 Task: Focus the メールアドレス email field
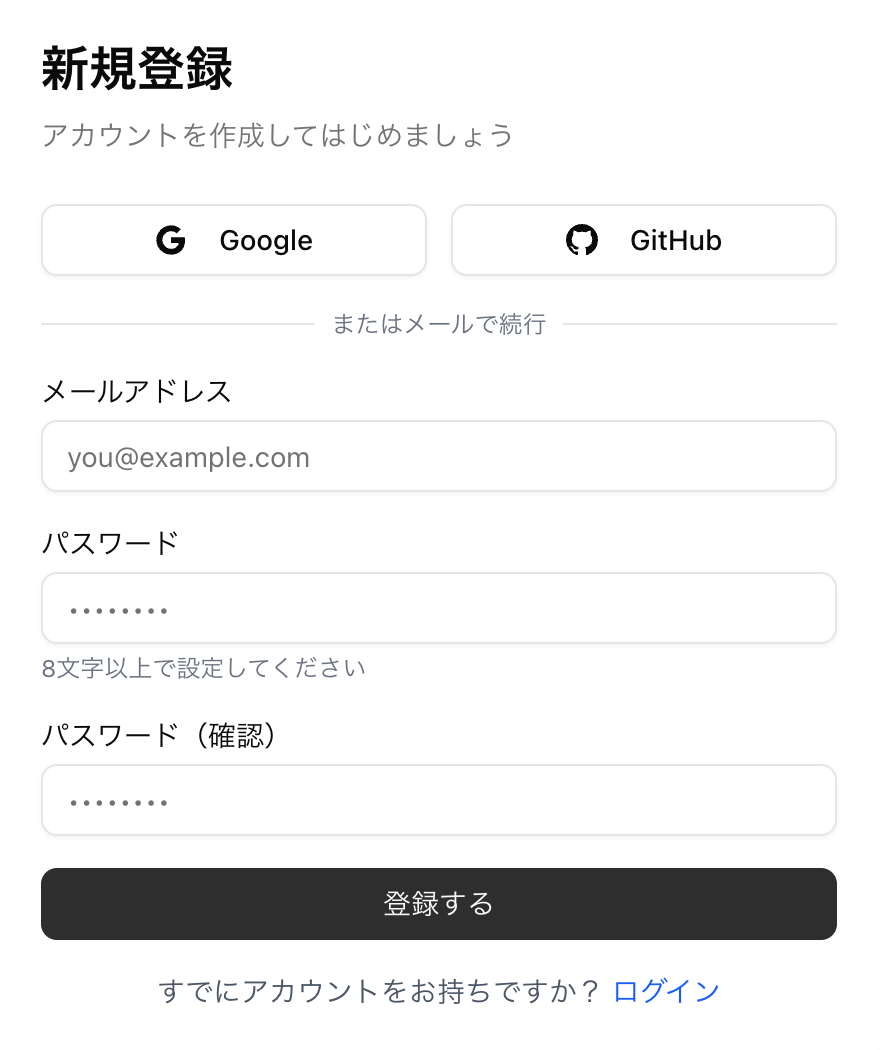pos(438,457)
